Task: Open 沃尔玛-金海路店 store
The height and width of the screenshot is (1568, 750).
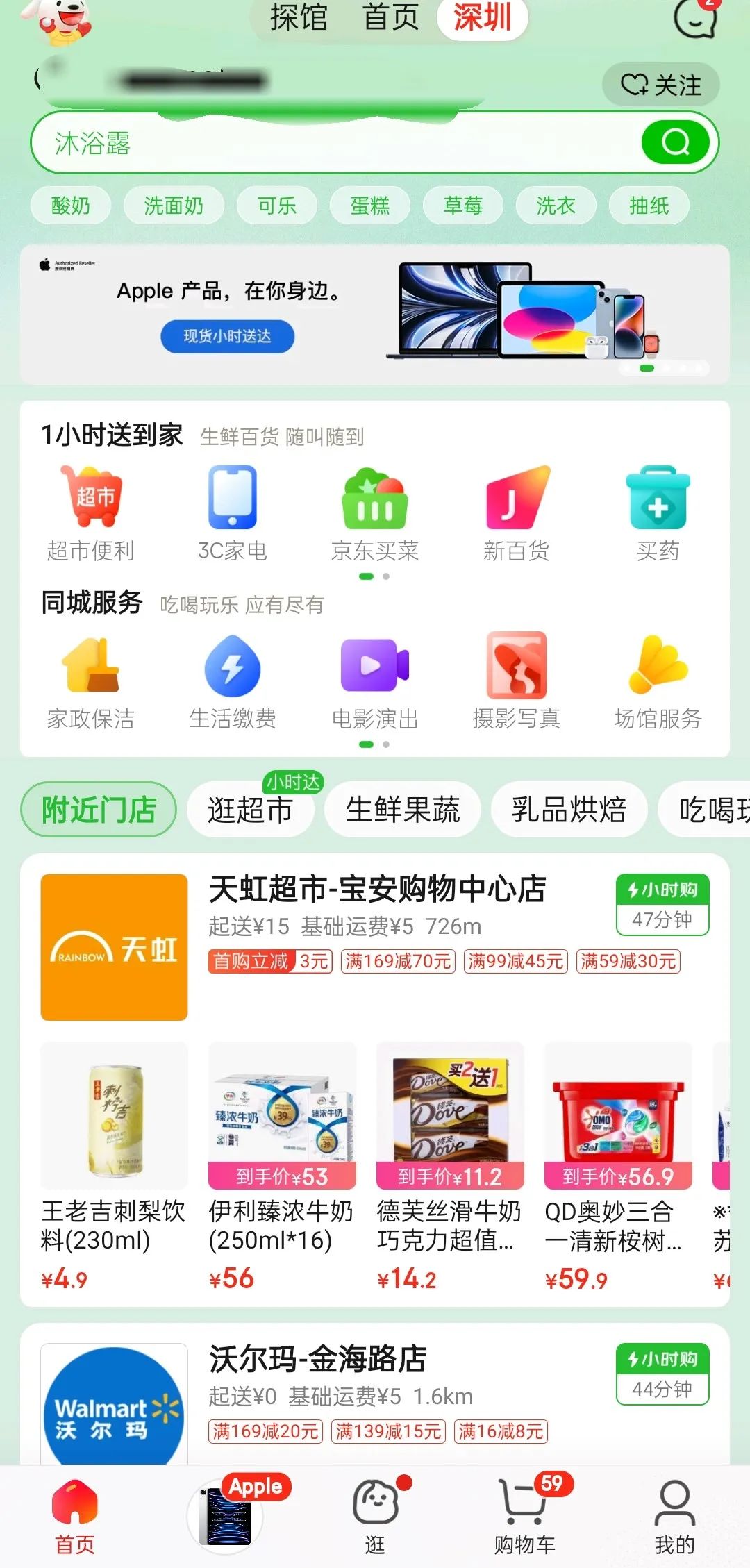Action: (x=318, y=1359)
